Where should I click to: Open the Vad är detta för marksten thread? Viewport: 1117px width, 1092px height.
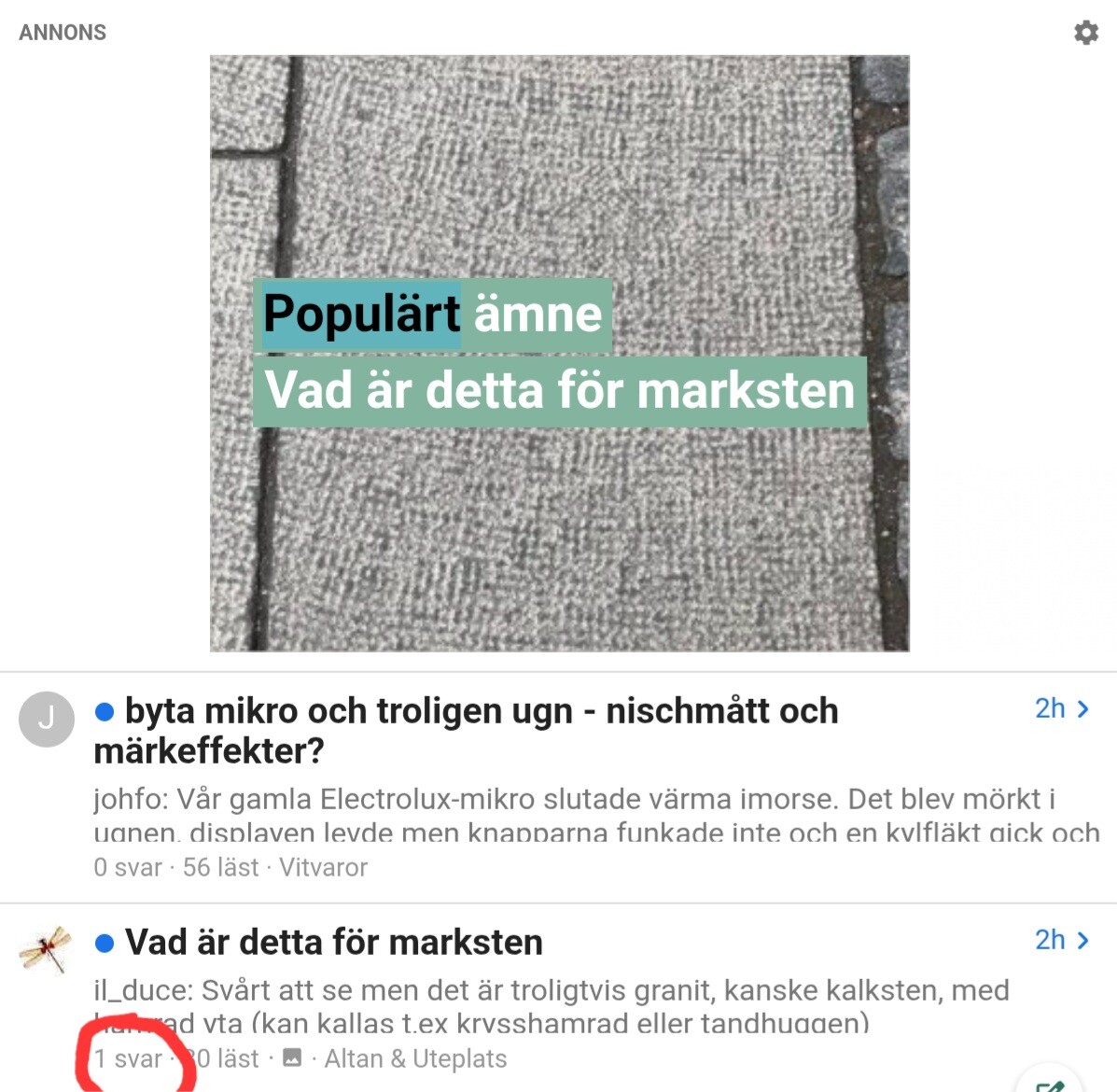click(333, 943)
